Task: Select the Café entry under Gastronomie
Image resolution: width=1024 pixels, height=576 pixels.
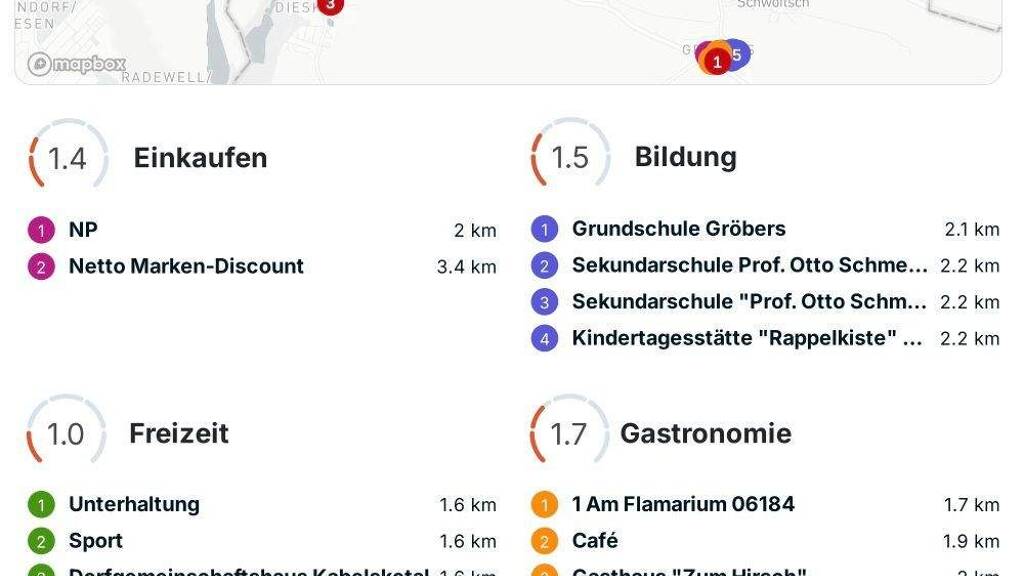Action: (x=595, y=541)
